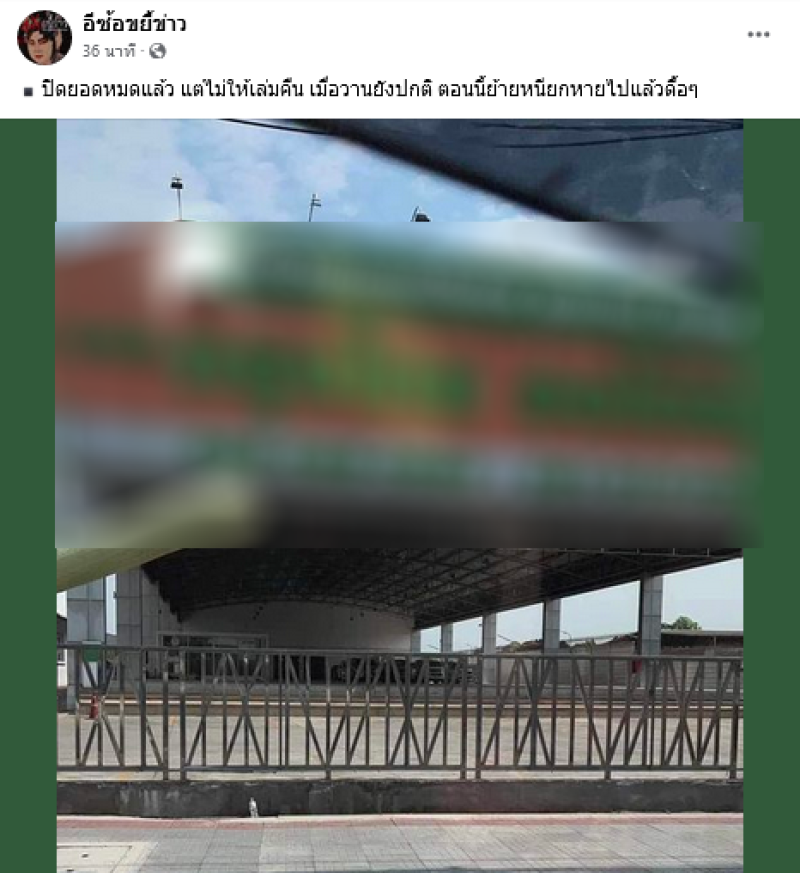The image size is (800, 873).
Task: Open the profile picture of อีซ้อขยี้ข่าว
Action: pyautogui.click(x=44, y=37)
